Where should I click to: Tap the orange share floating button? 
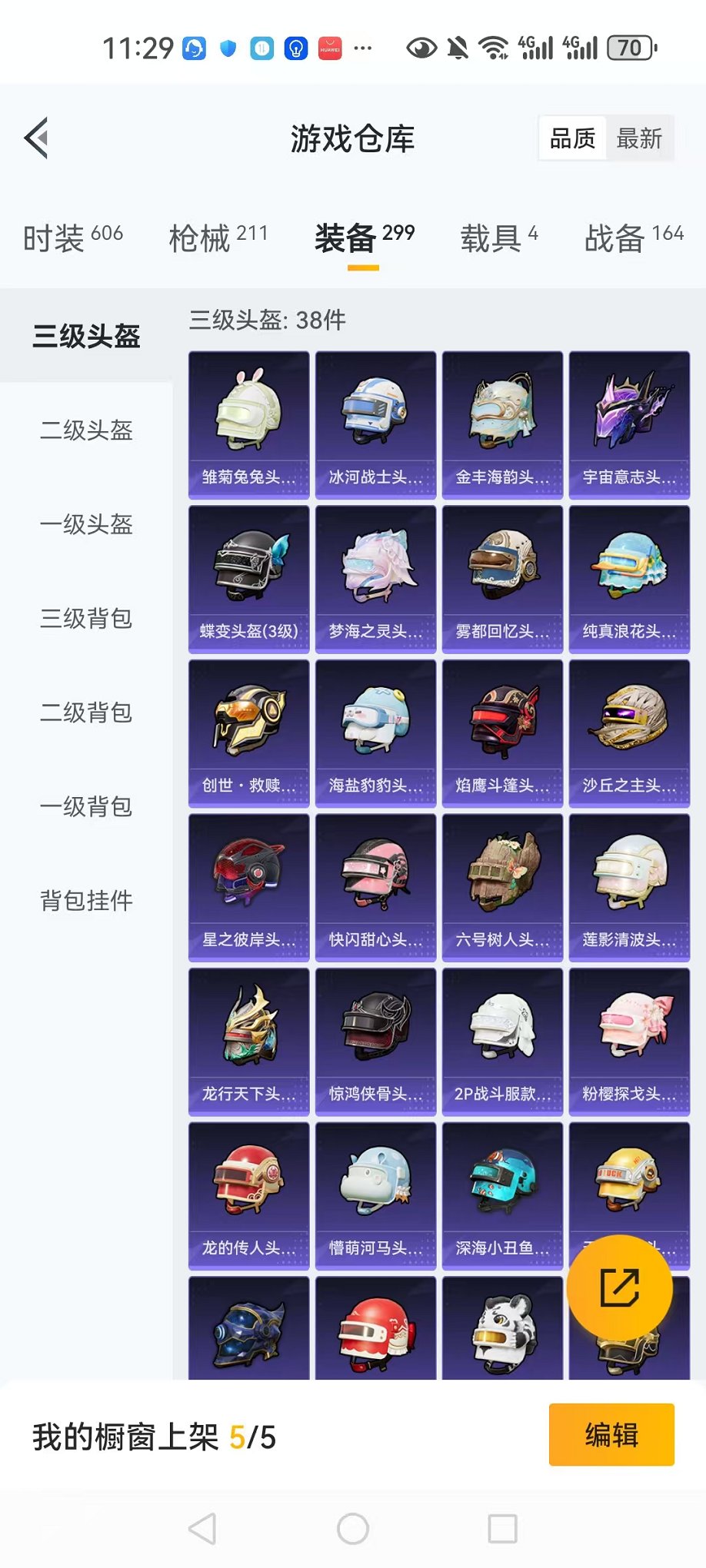[x=619, y=1288]
